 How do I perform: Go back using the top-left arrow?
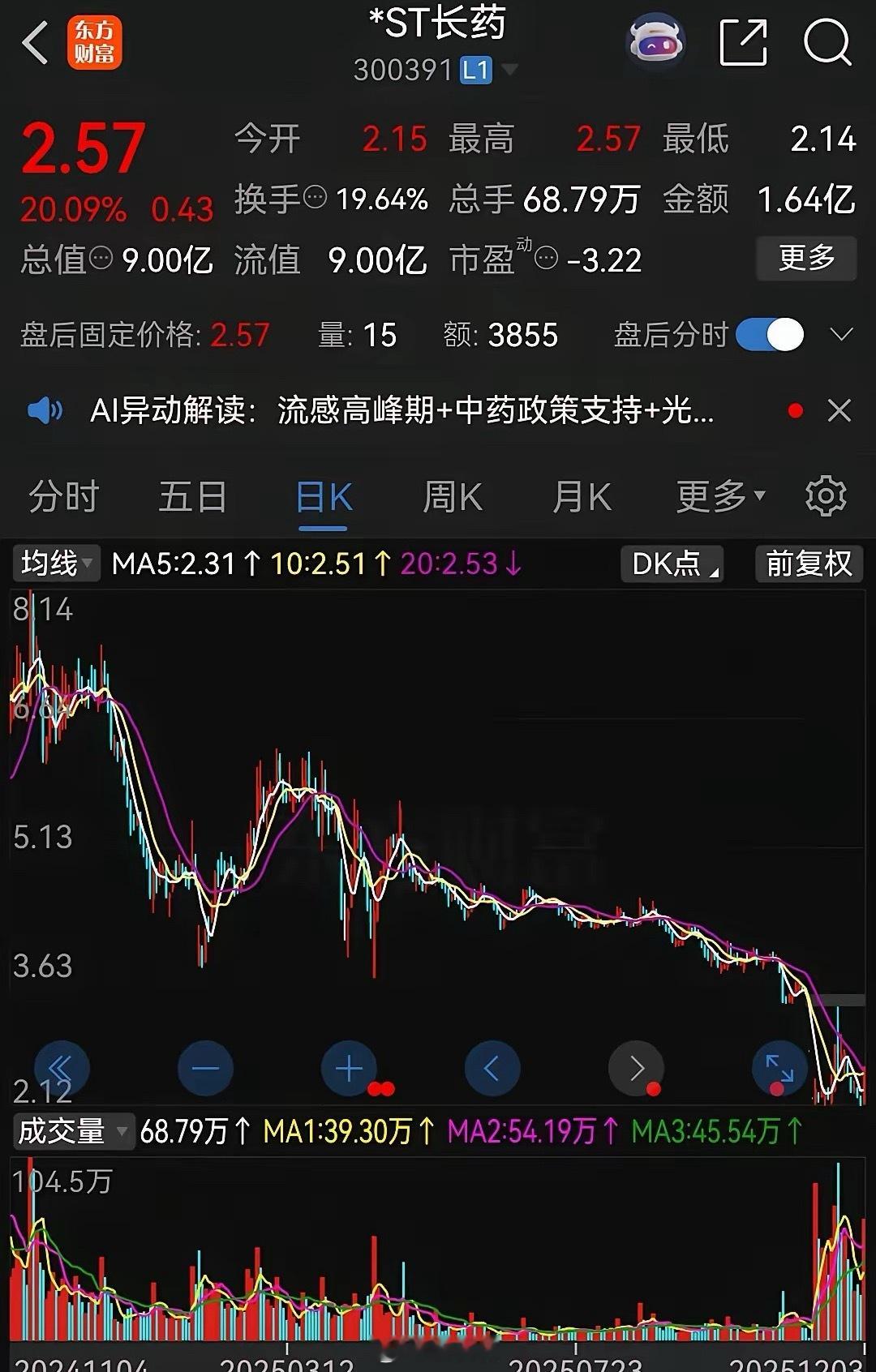[x=36, y=43]
